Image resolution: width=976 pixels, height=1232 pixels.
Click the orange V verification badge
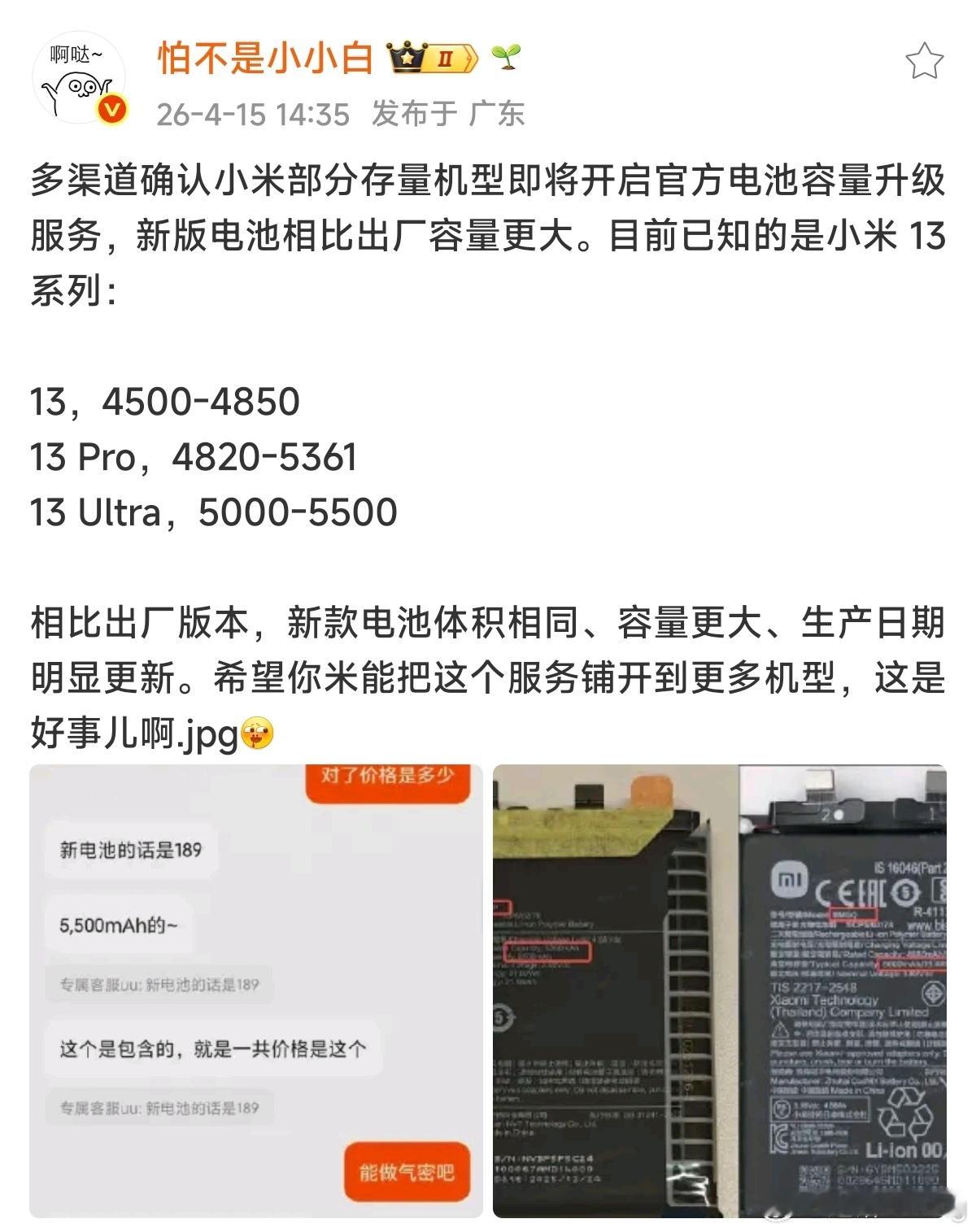[x=114, y=107]
